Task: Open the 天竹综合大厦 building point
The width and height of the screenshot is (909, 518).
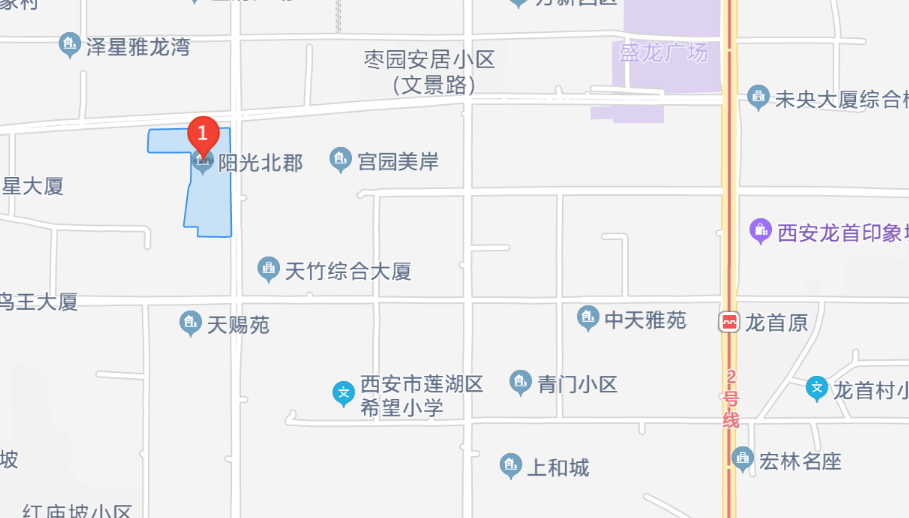Action: point(268,269)
